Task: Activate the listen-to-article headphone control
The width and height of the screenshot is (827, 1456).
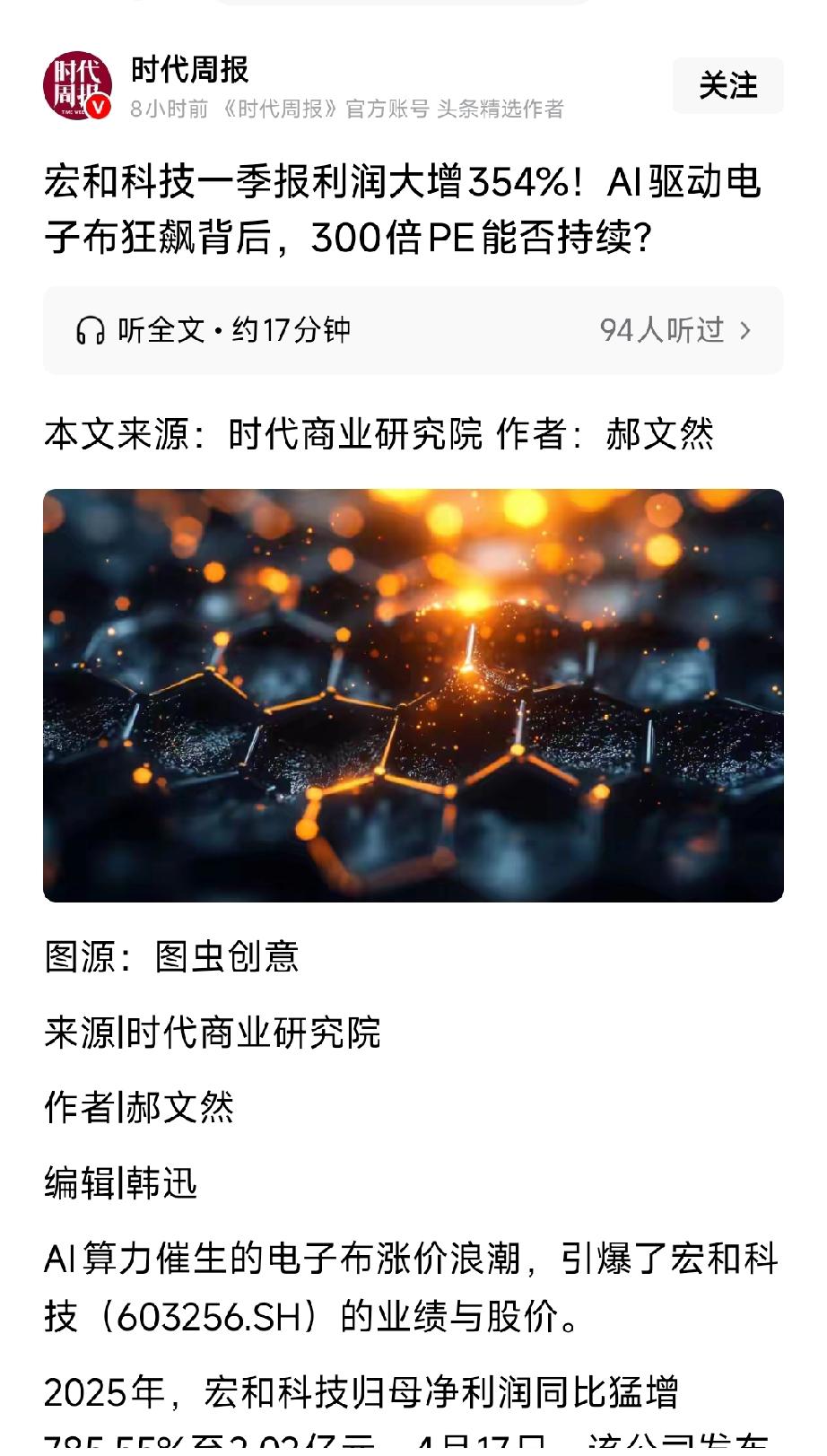Action: [x=91, y=330]
